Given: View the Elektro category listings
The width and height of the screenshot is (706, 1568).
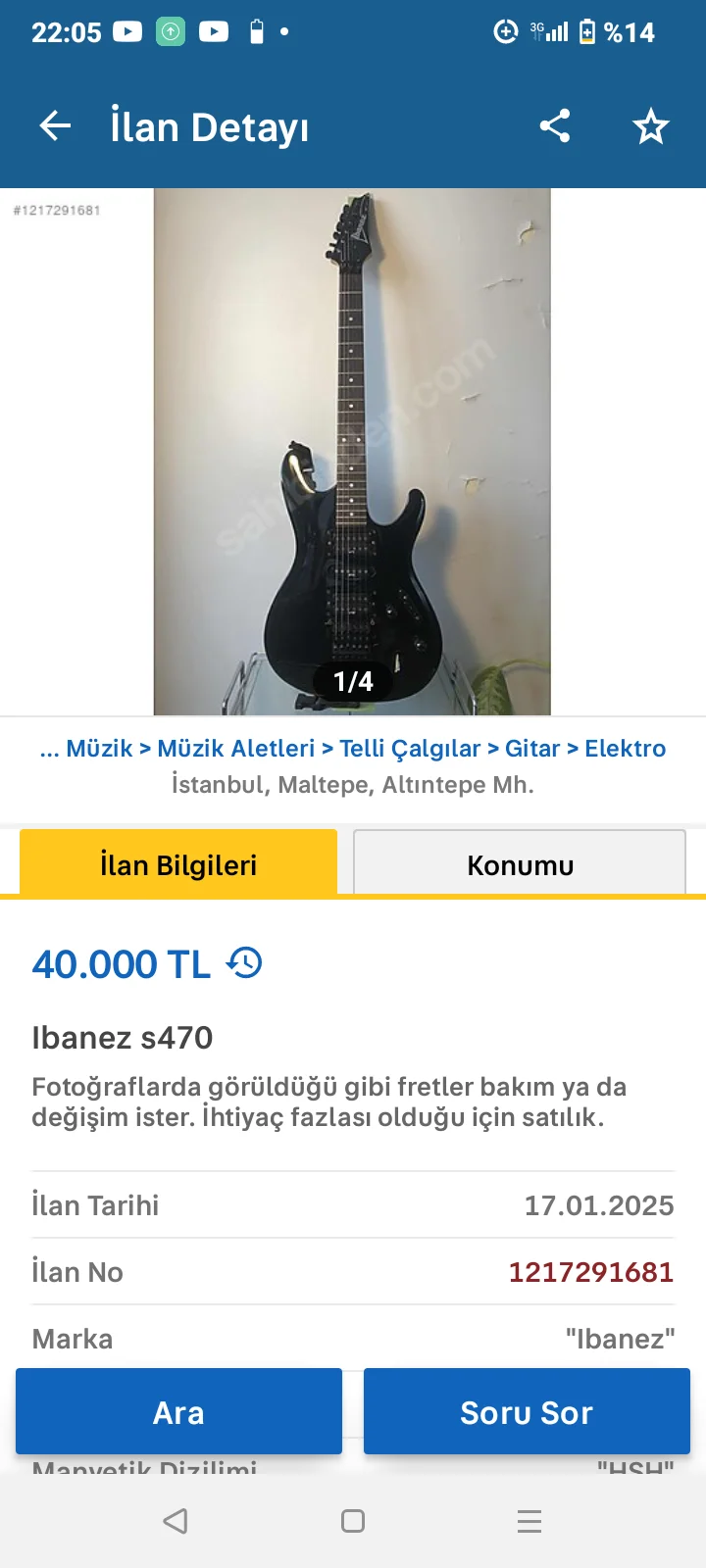Looking at the screenshot, I should [x=626, y=749].
